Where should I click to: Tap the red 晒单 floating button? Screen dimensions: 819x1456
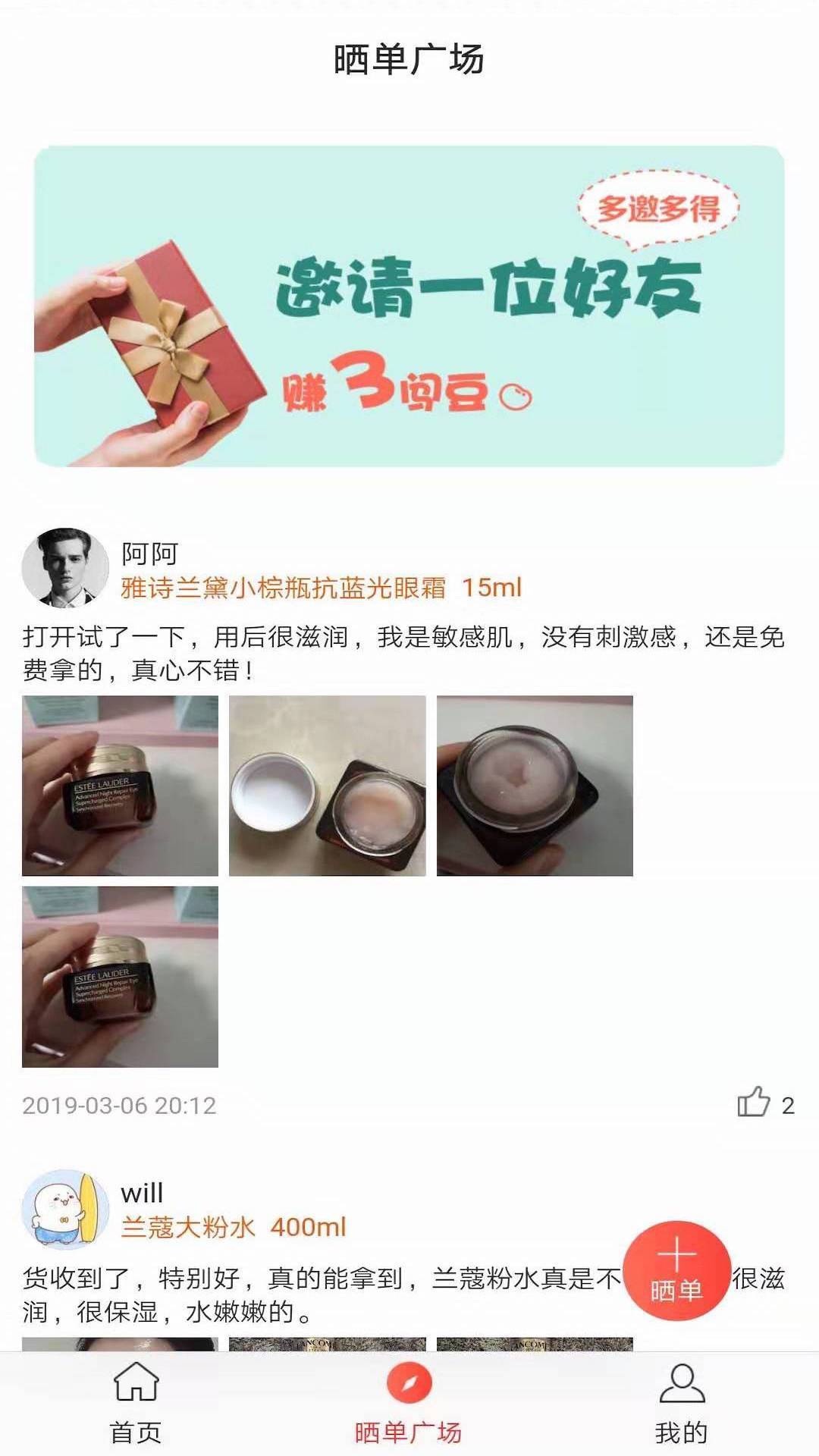click(x=676, y=1270)
